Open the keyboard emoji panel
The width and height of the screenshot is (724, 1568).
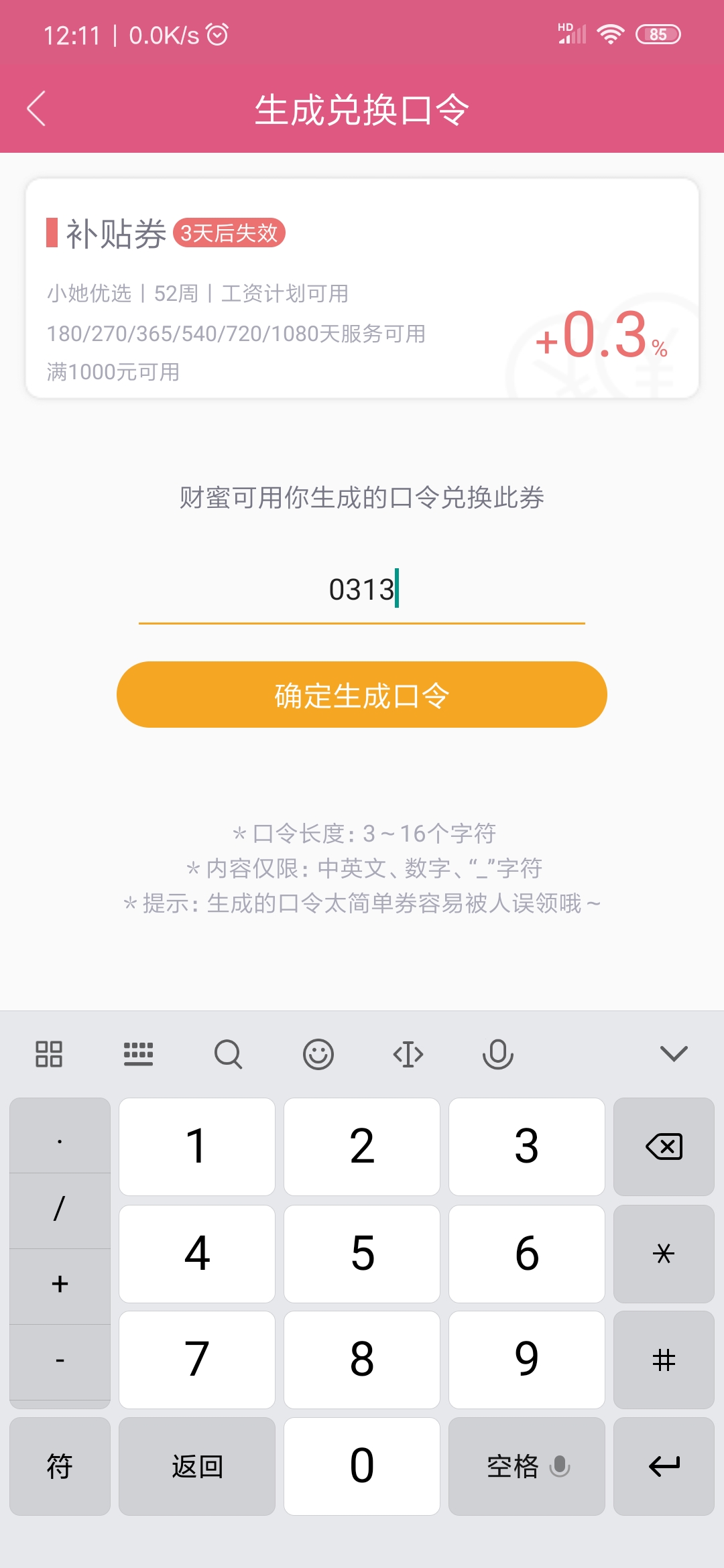pos(318,1054)
